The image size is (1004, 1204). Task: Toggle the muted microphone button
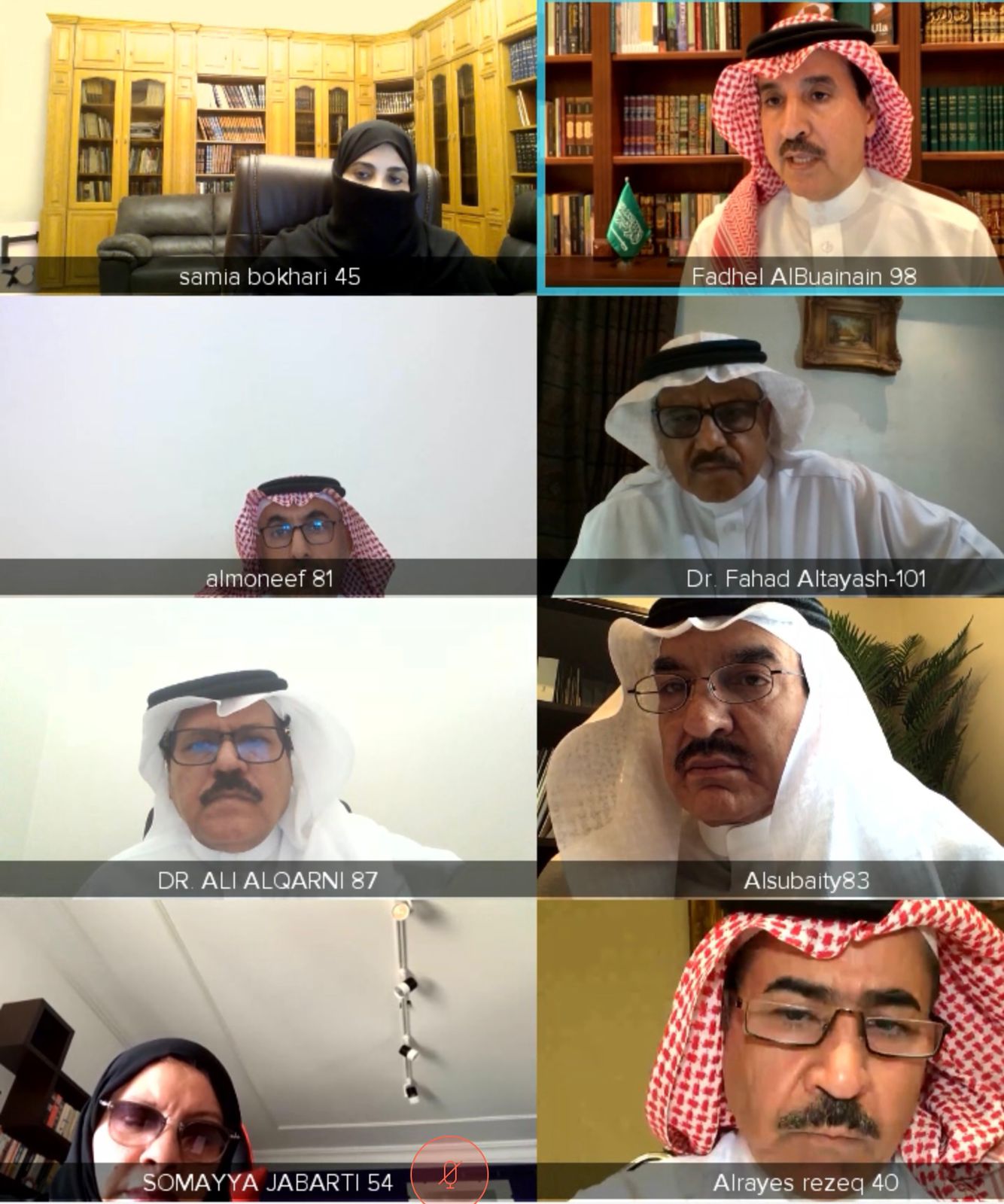(x=450, y=1173)
